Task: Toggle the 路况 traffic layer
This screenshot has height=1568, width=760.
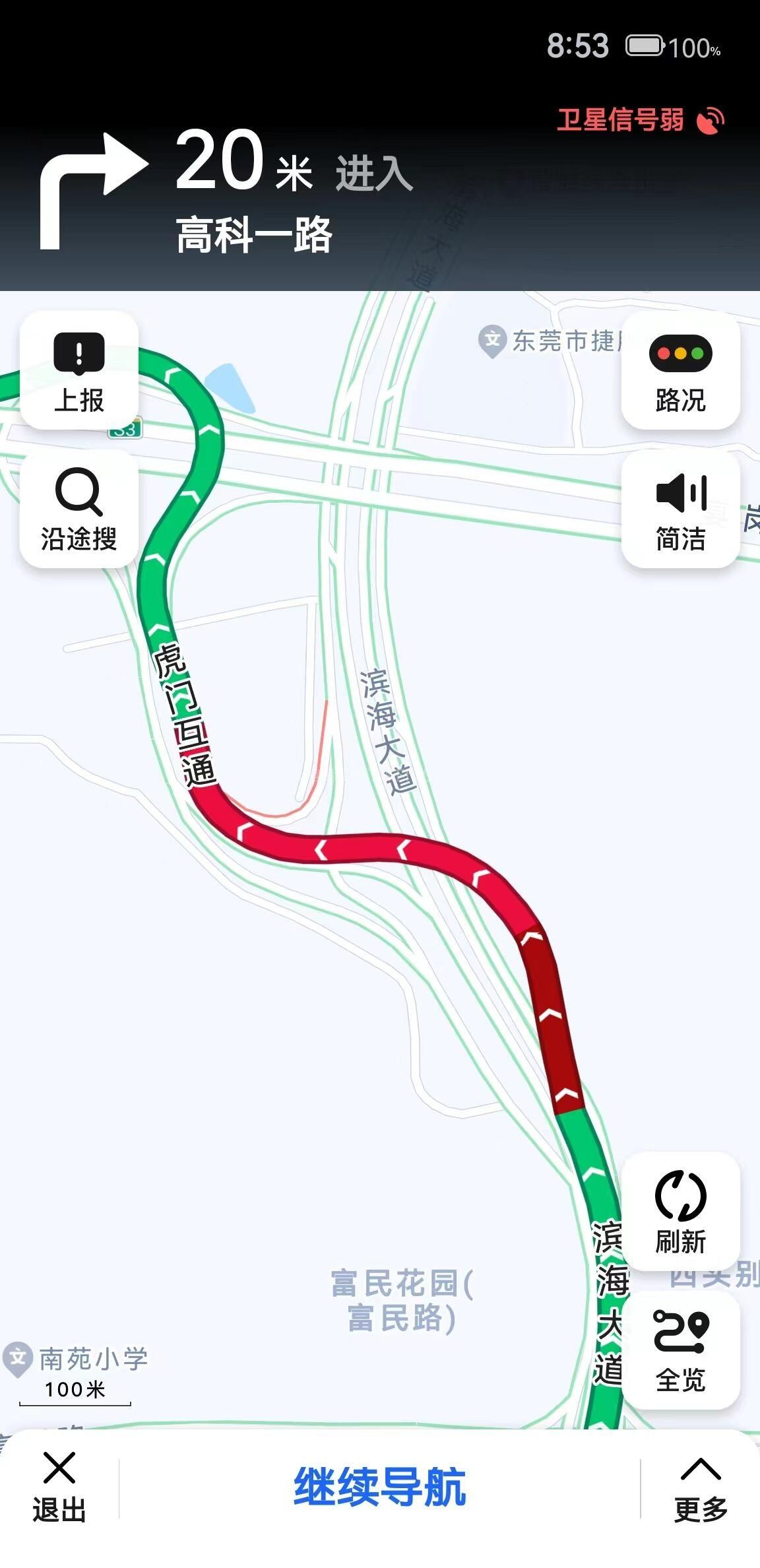Action: (x=680, y=371)
